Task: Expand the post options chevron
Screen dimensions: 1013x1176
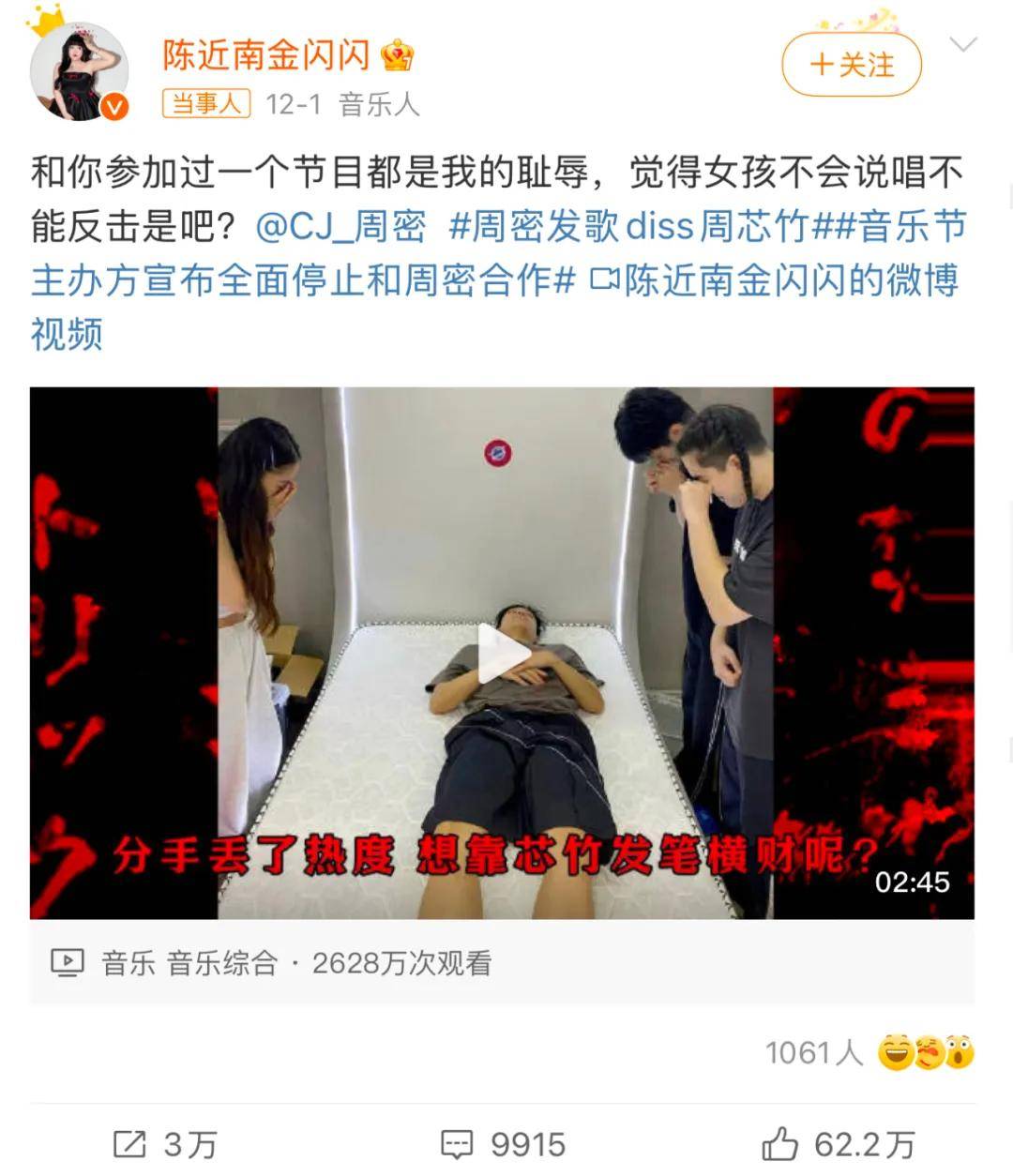Action: pos(963,44)
